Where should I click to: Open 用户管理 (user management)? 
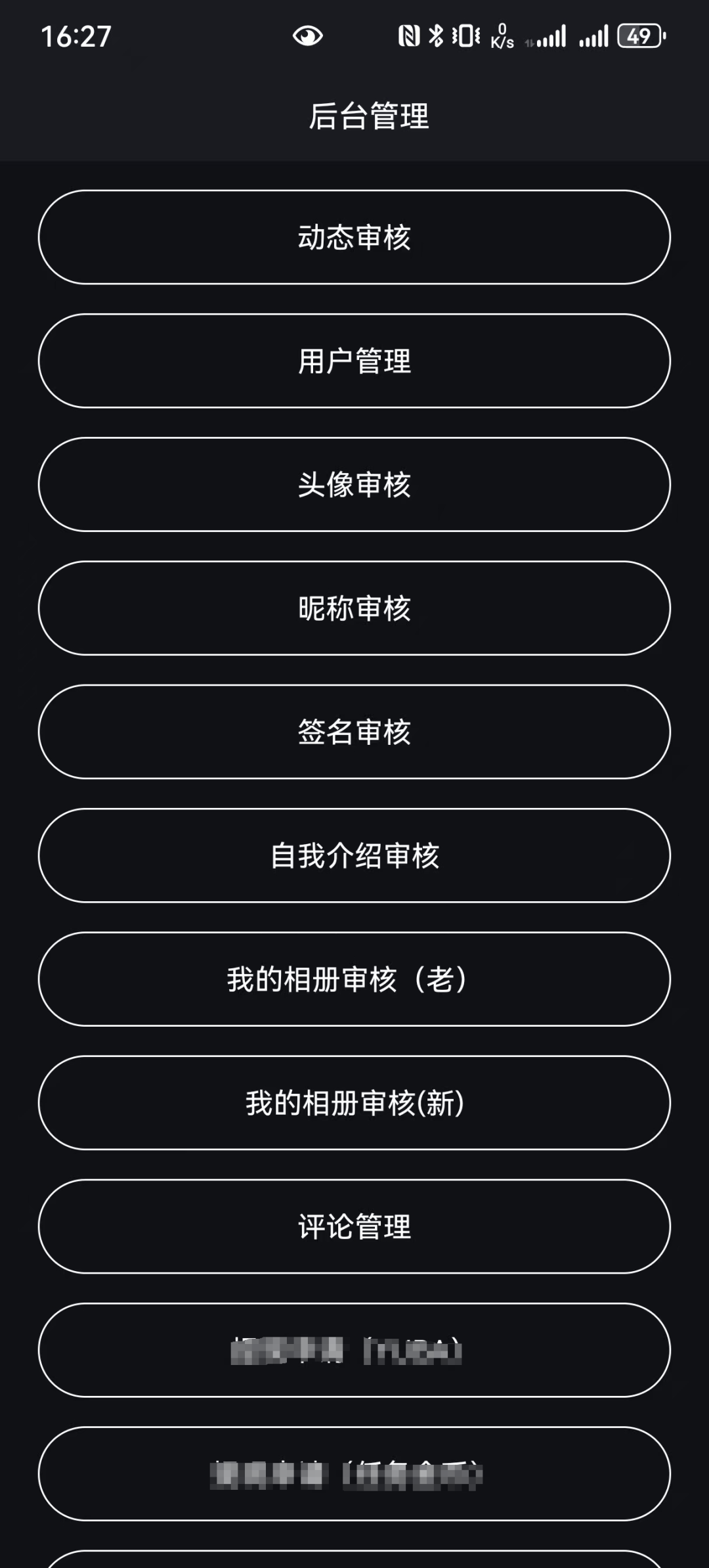354,362
